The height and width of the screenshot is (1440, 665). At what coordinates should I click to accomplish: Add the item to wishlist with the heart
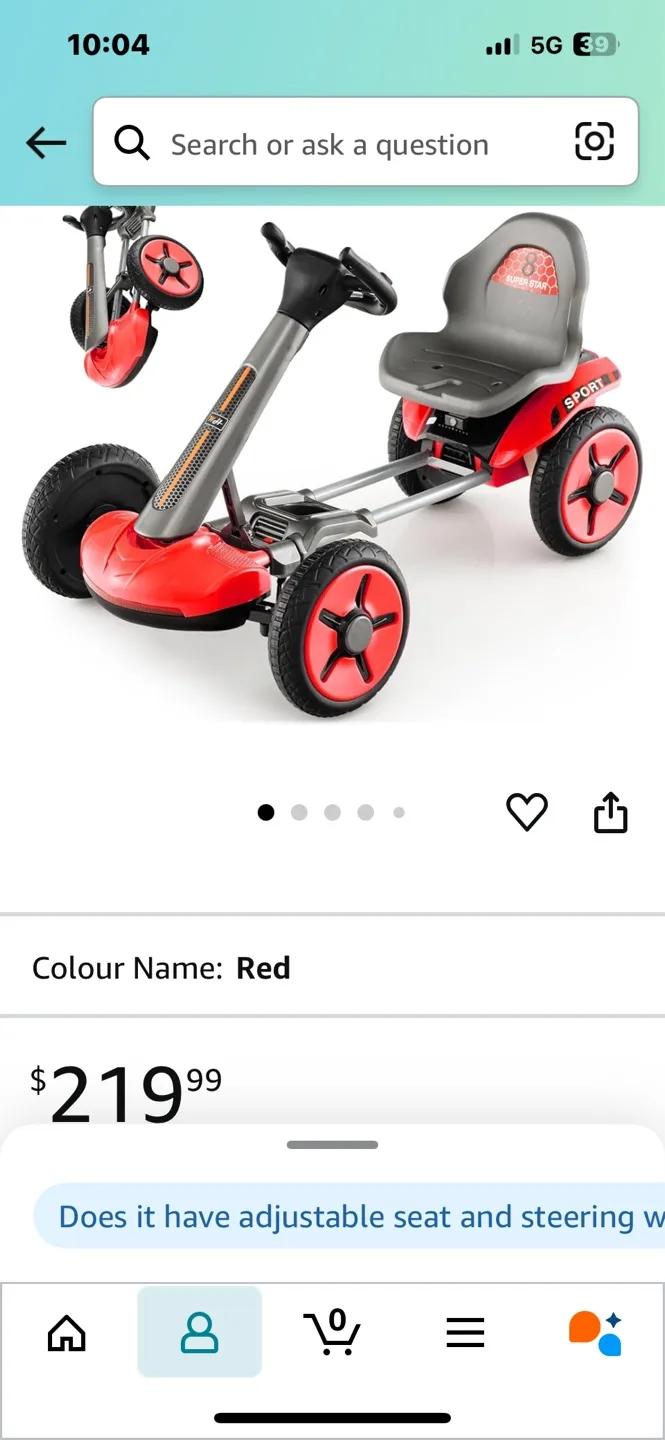point(527,812)
